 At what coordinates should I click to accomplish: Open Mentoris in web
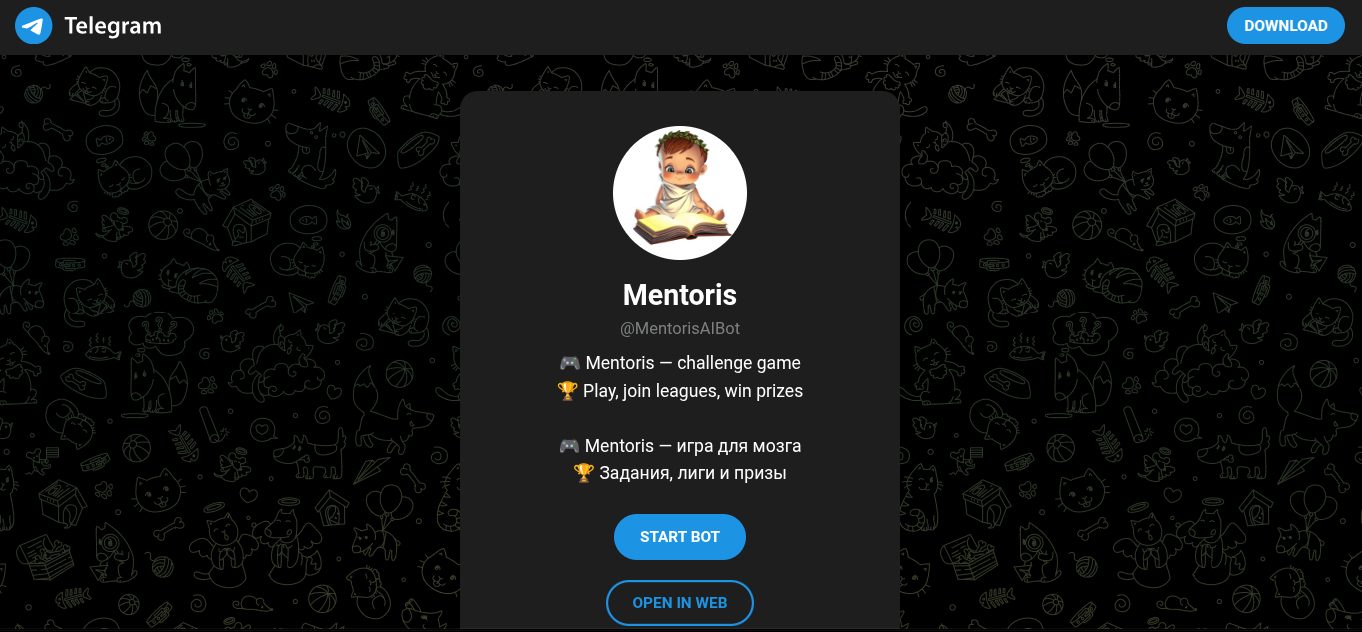[679, 603]
